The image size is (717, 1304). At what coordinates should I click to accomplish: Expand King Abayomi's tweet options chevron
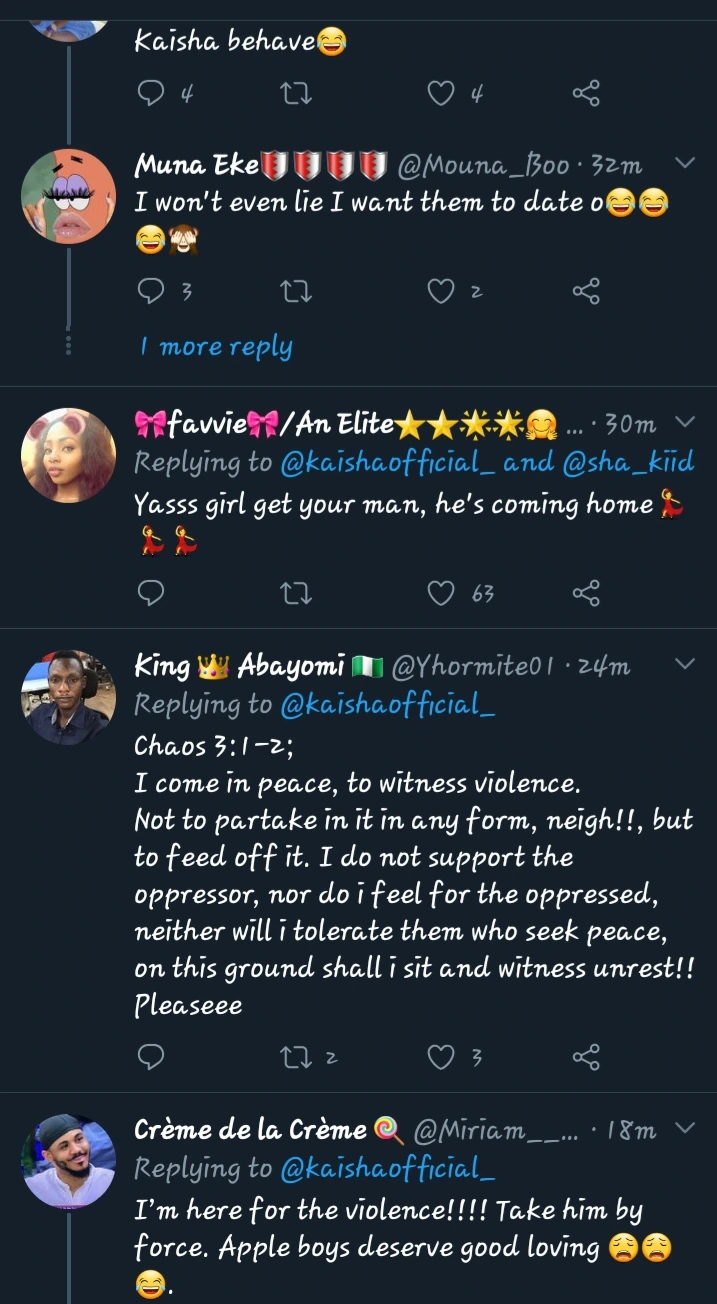(686, 665)
